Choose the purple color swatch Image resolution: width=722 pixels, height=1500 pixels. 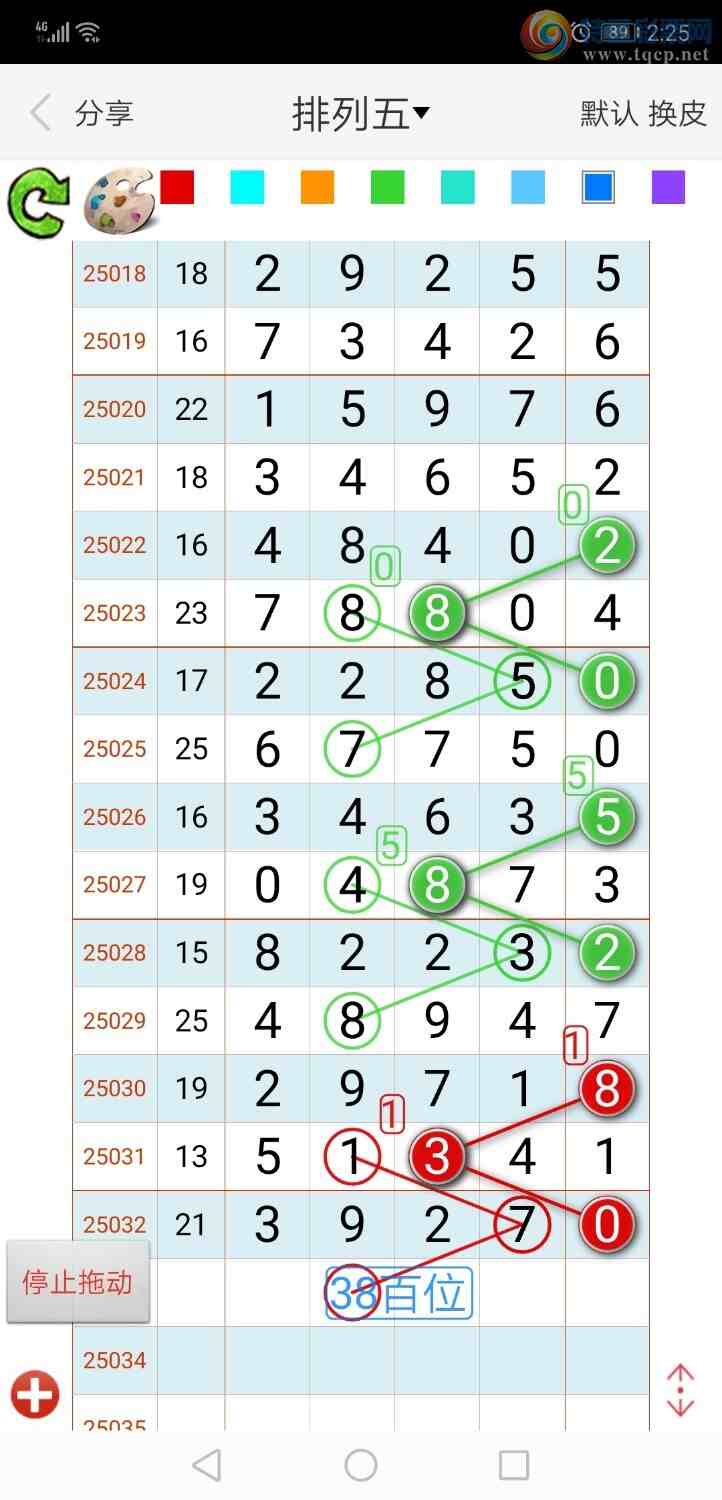pos(668,187)
